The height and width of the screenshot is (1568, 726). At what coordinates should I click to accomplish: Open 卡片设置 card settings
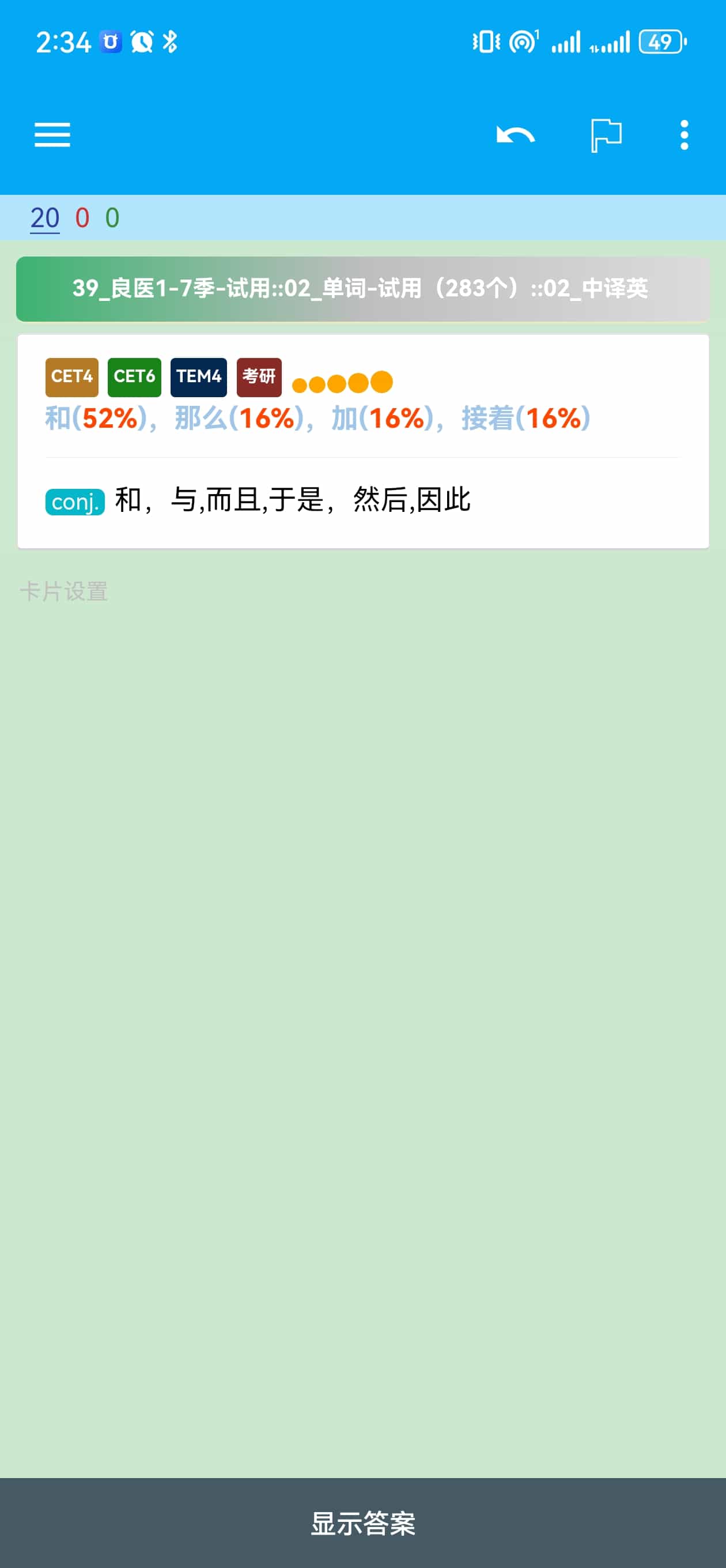pos(64,591)
